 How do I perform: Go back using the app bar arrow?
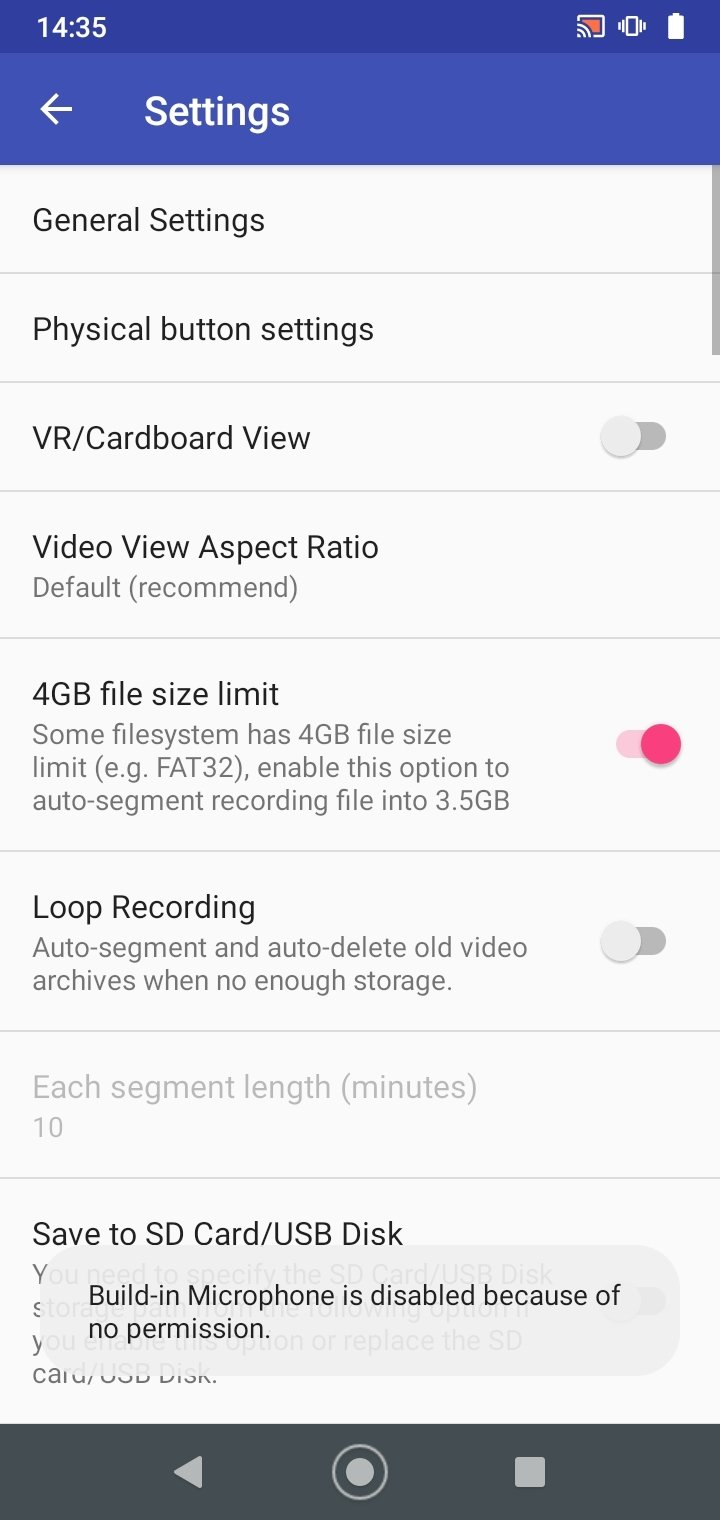[x=56, y=110]
